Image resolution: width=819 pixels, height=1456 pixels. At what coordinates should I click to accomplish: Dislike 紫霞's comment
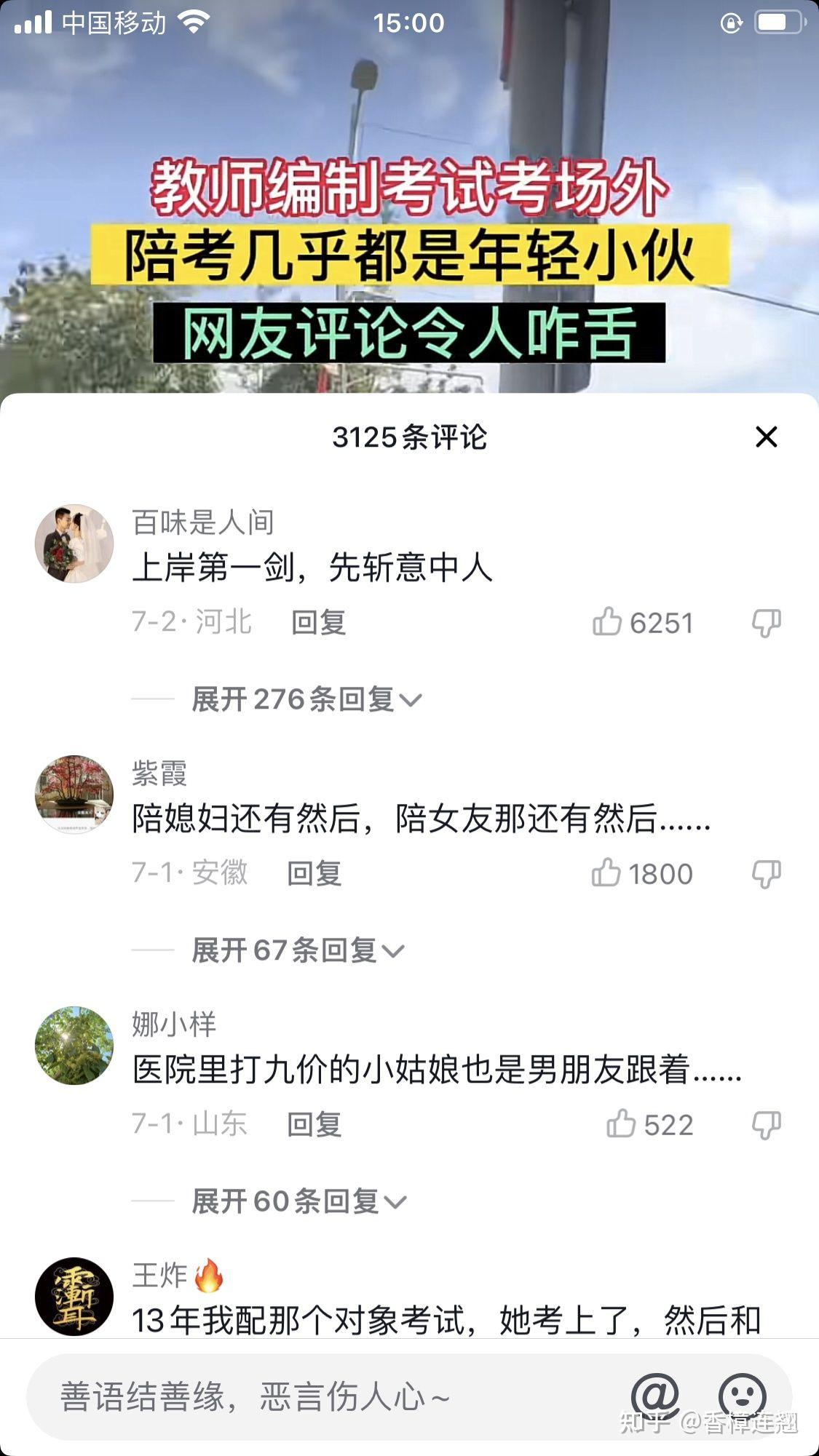766,873
